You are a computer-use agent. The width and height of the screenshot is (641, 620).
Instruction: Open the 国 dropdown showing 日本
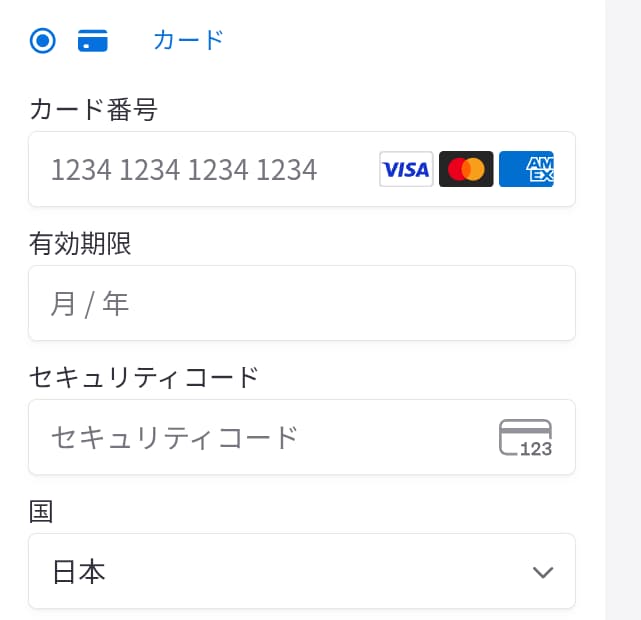(300, 572)
